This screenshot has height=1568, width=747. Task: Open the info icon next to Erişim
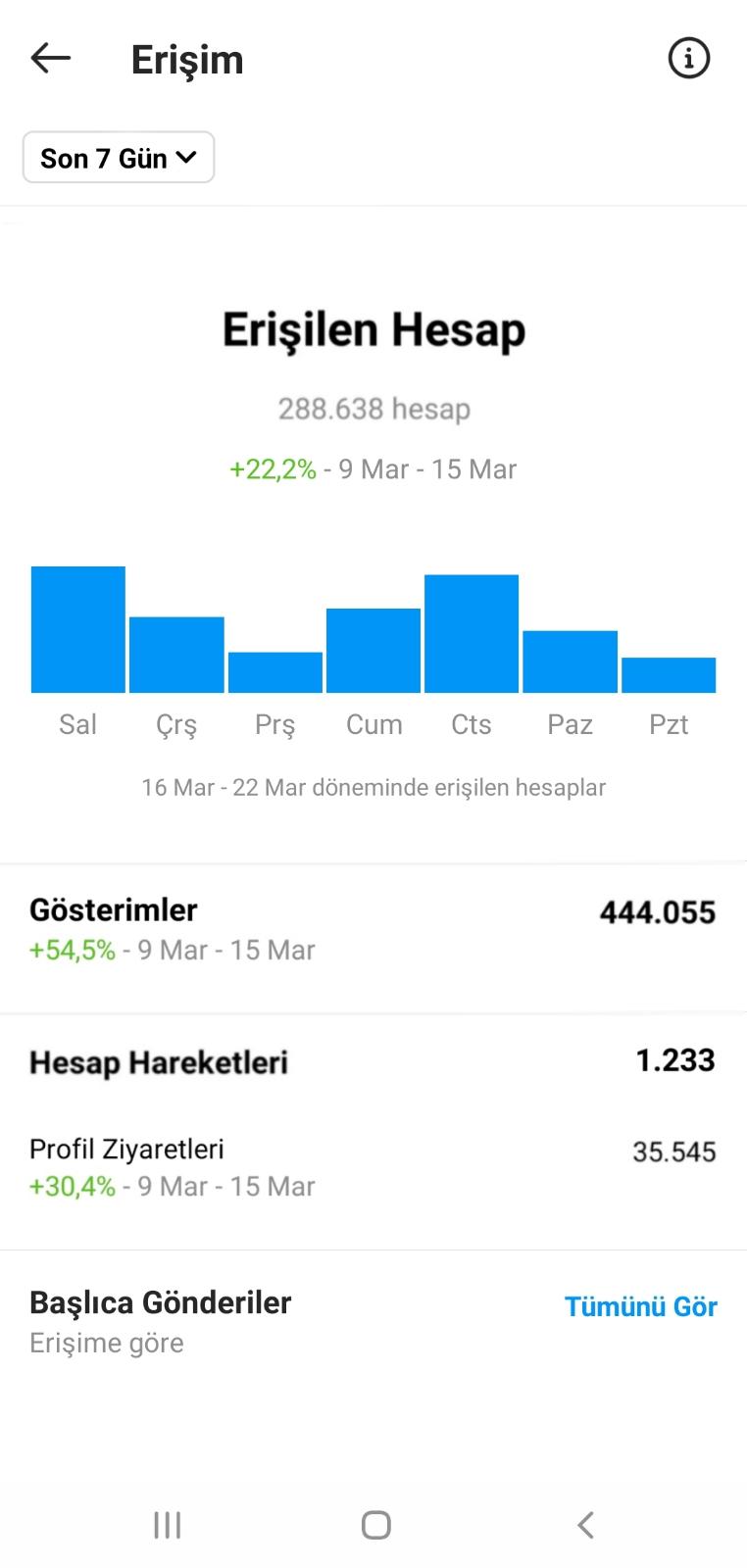coord(688,59)
